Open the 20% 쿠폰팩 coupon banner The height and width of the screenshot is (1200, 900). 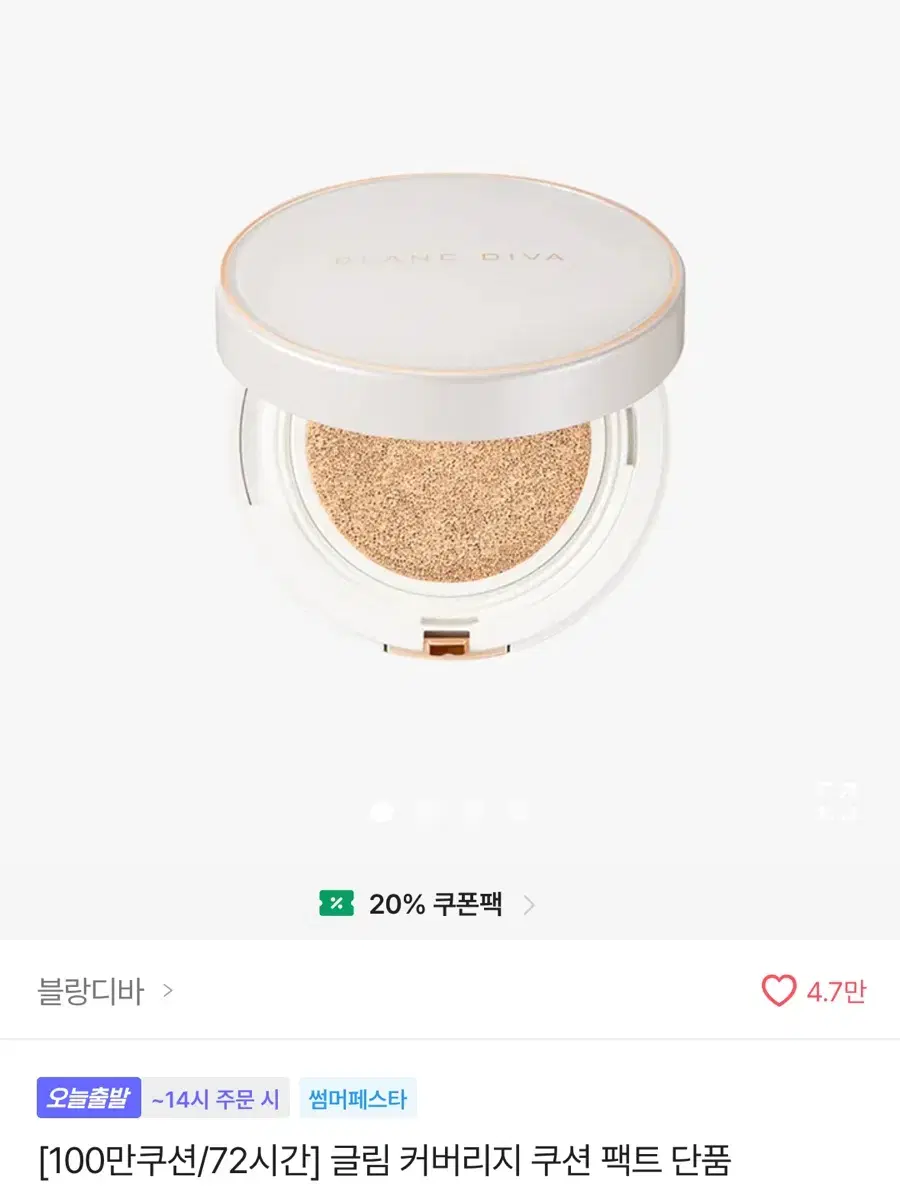(x=435, y=901)
